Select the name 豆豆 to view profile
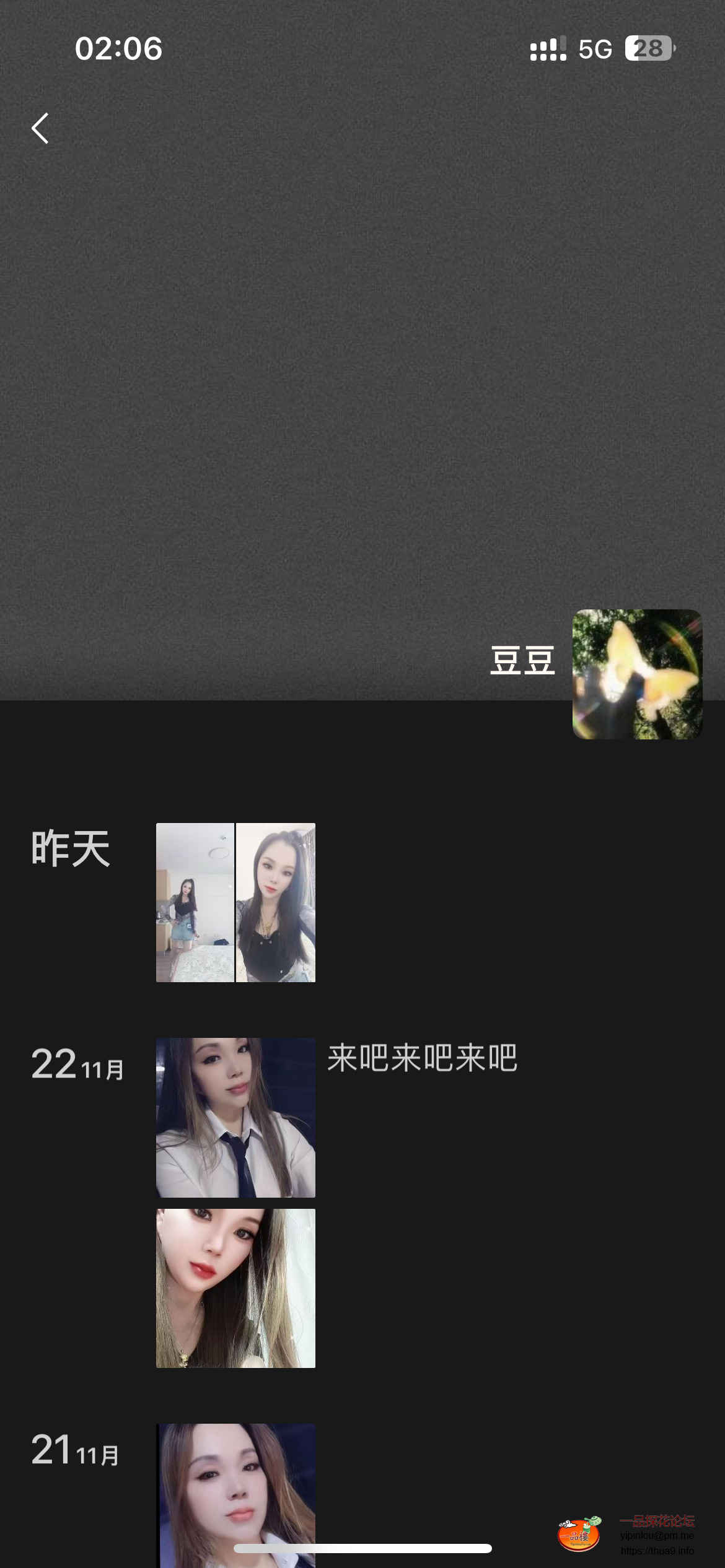Screen dimensions: 725x1568 (x=522, y=663)
